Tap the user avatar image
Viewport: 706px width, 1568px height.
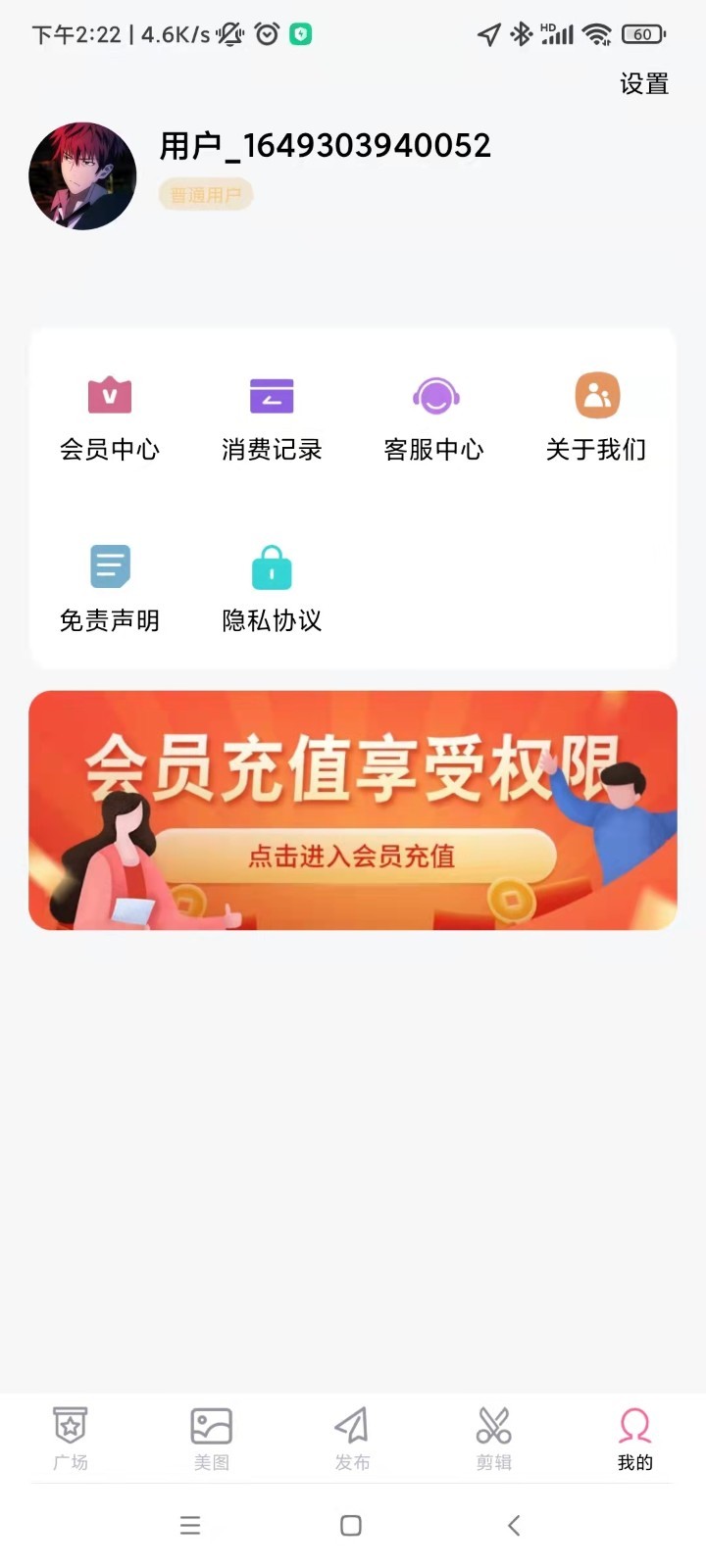tap(82, 176)
